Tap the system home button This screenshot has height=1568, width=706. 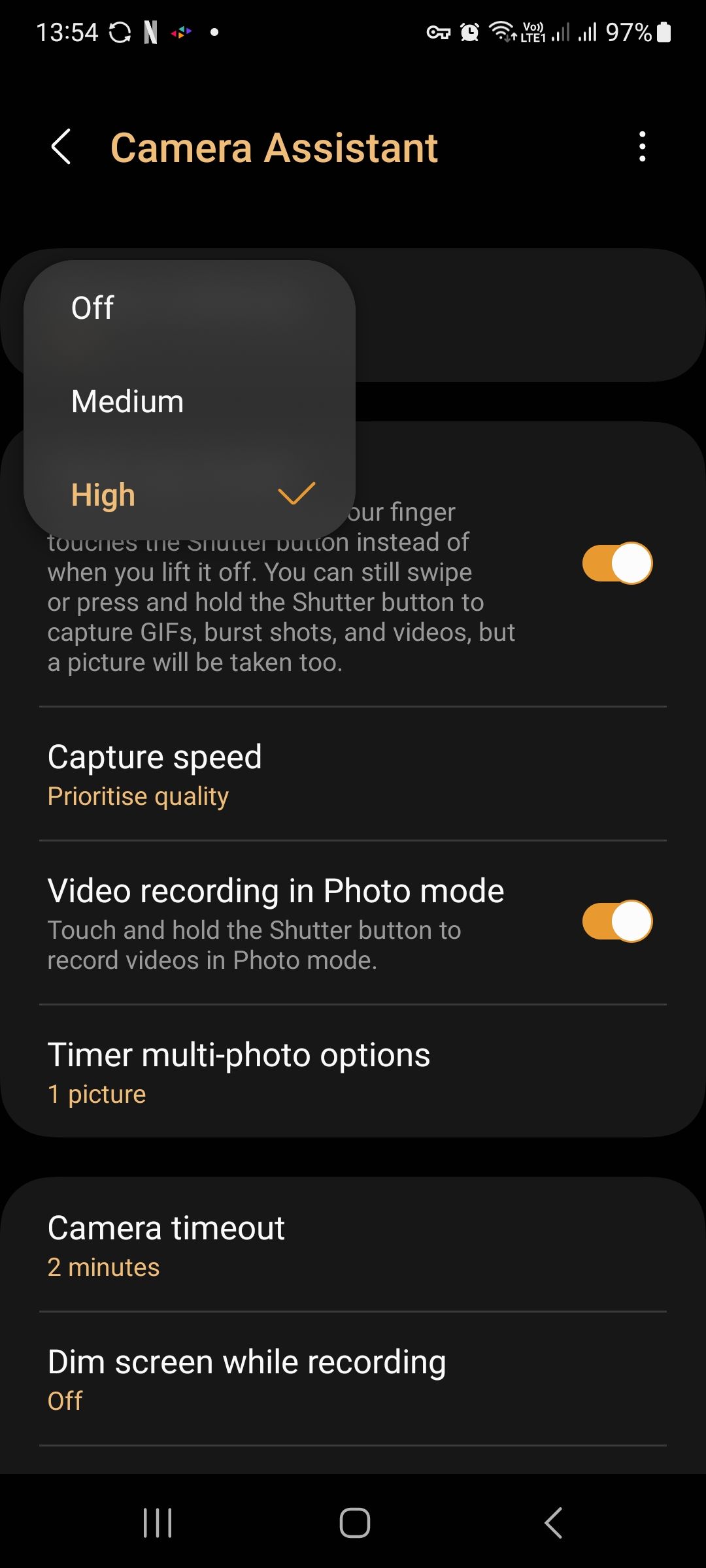(354, 1523)
